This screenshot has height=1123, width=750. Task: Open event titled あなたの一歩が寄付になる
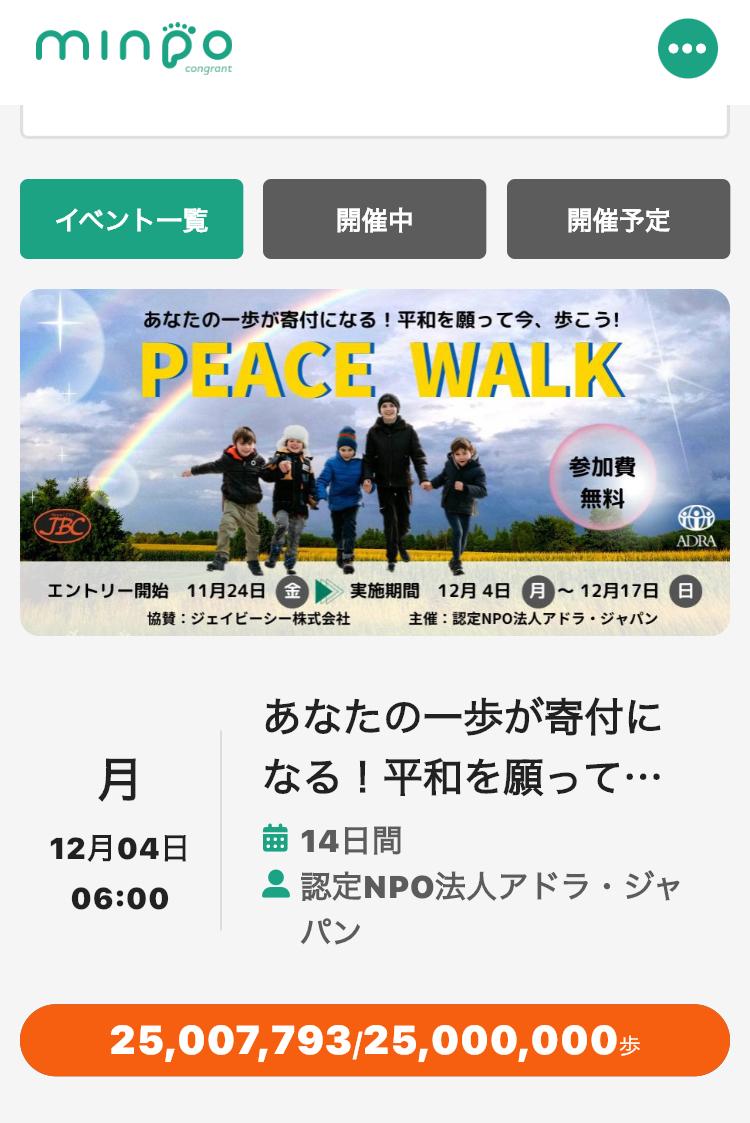pyautogui.click(x=462, y=747)
